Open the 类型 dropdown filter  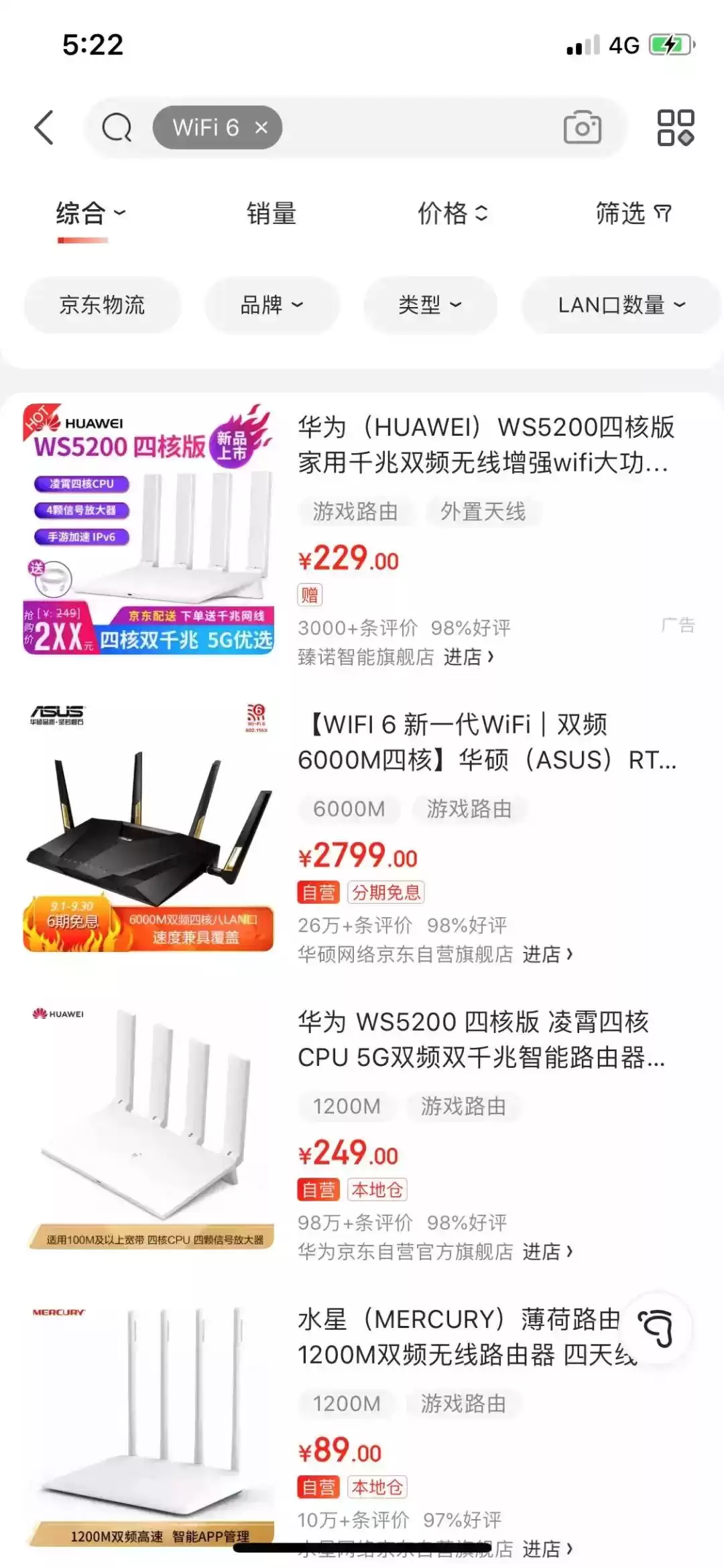430,305
